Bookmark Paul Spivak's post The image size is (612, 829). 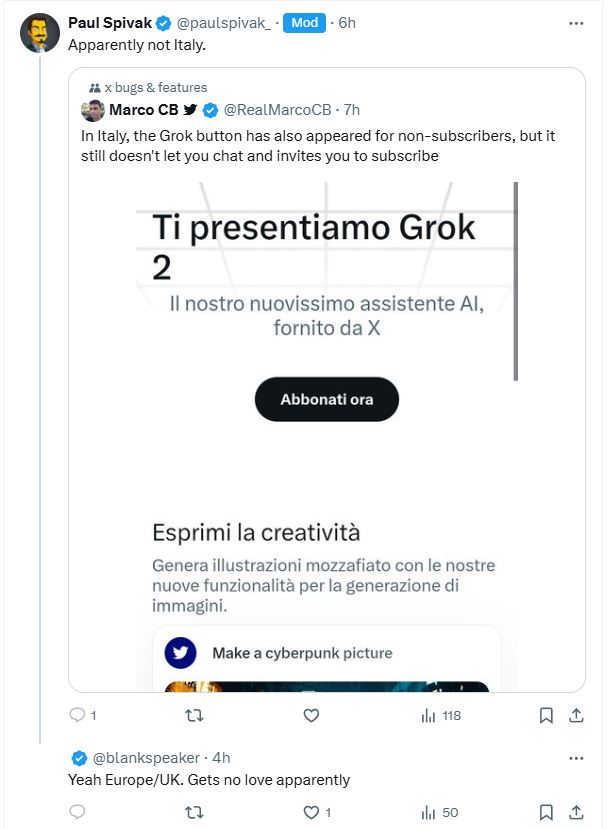click(546, 715)
